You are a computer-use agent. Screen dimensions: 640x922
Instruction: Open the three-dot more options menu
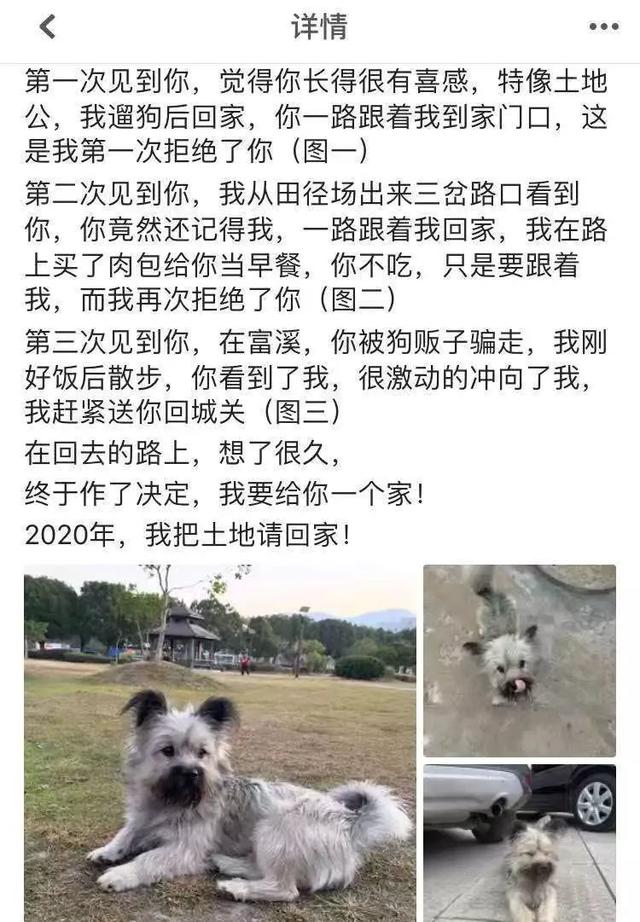pyautogui.click(x=603, y=27)
